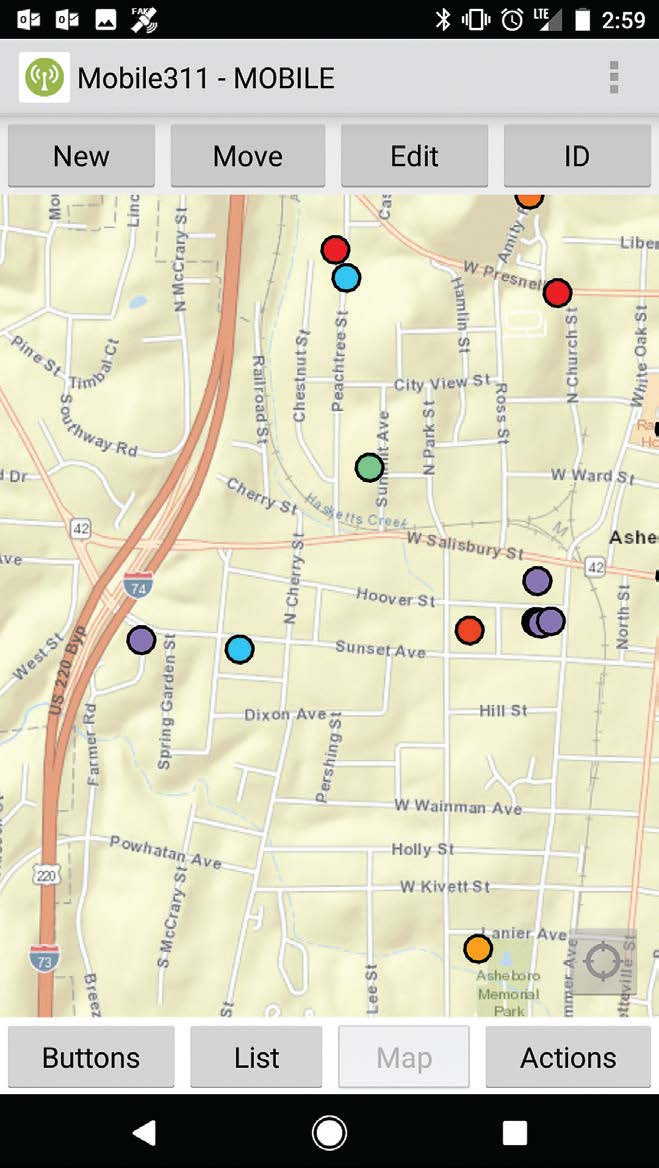The image size is (659, 1168).
Task: Select the red marker on N Church St
Action: tap(557, 293)
